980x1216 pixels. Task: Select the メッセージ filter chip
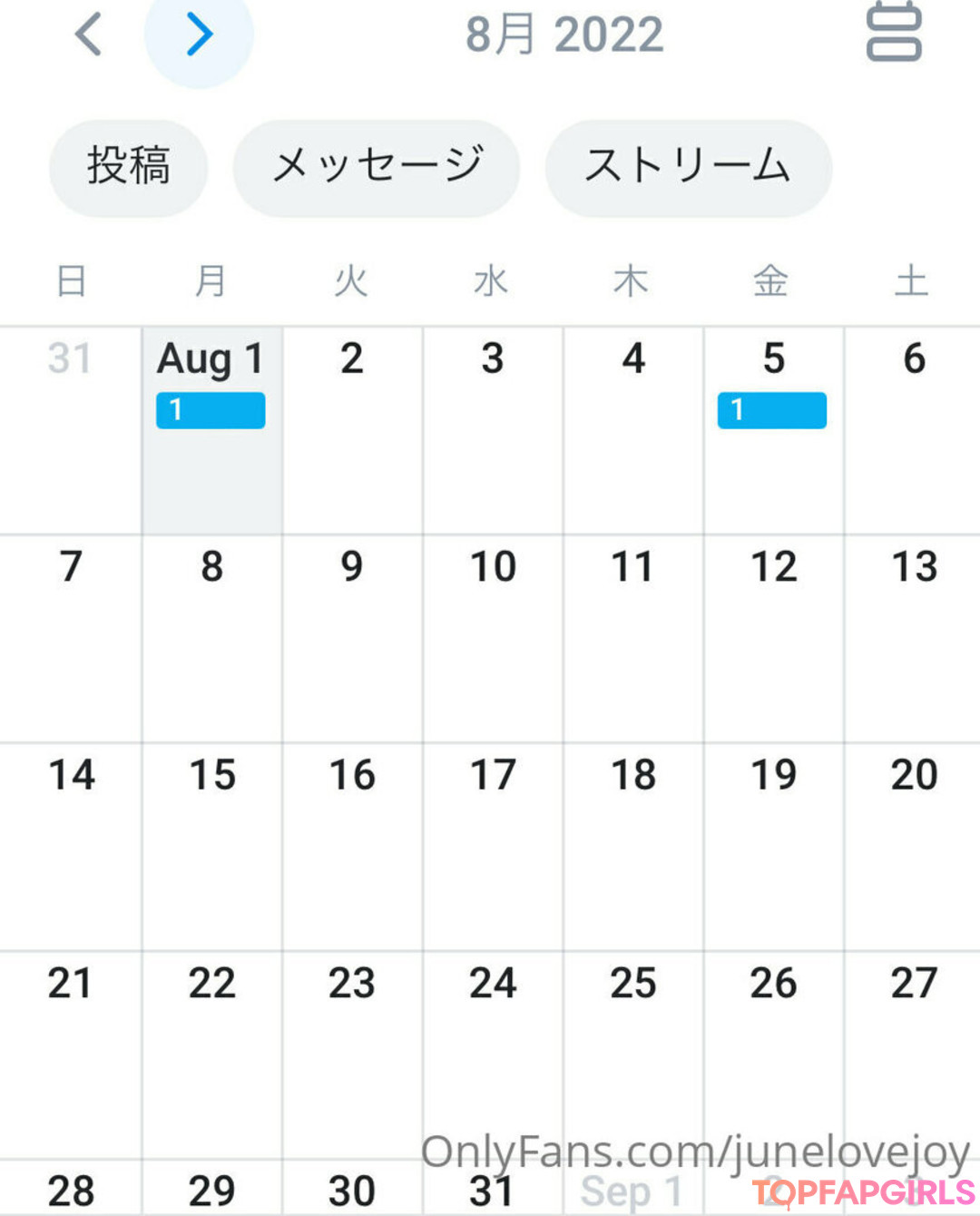[x=377, y=167]
